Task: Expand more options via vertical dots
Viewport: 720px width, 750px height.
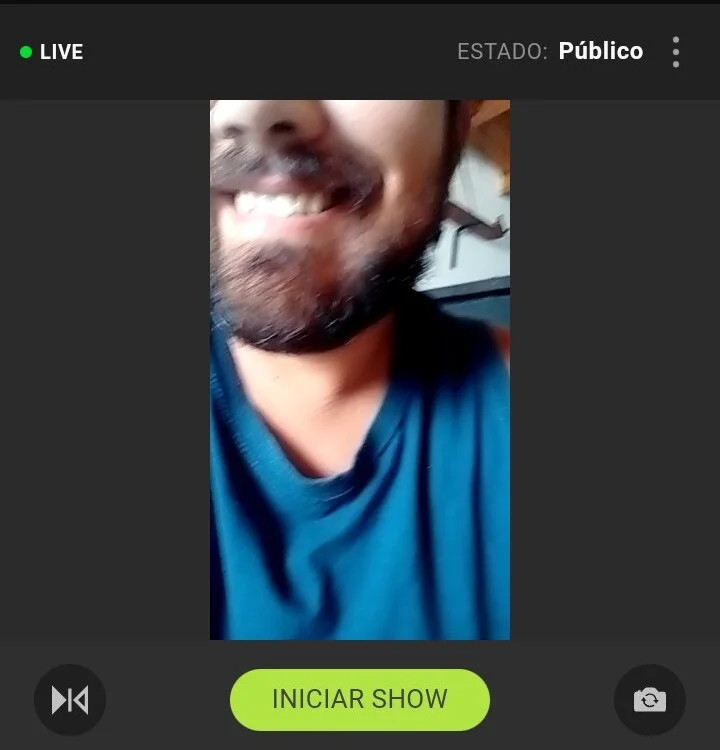Action: point(676,51)
